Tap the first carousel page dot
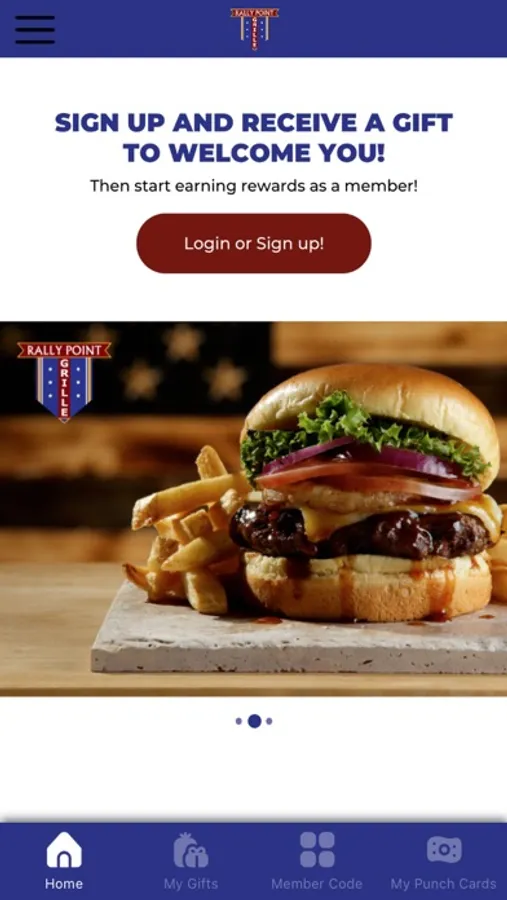The image size is (507, 900). (239, 721)
